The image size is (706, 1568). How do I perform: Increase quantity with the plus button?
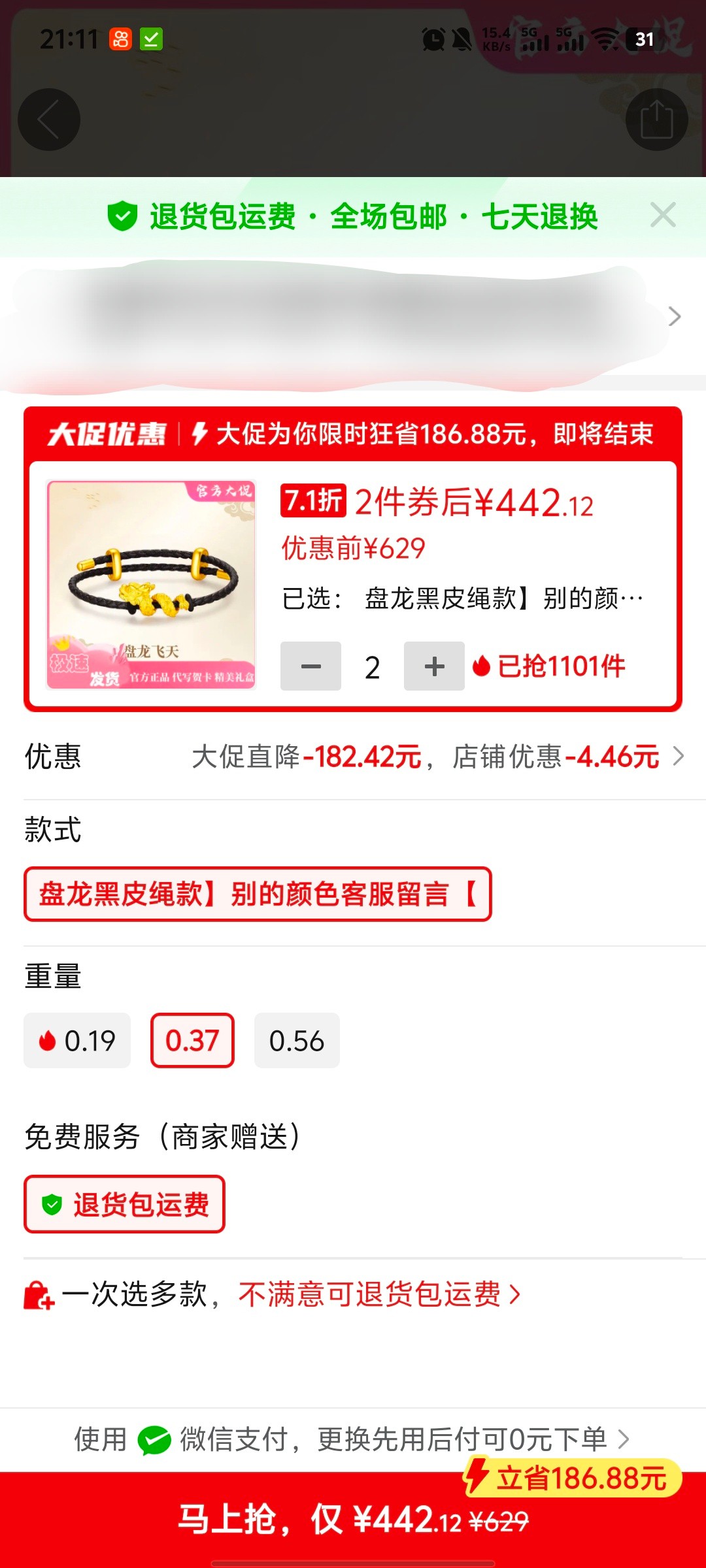tap(434, 666)
